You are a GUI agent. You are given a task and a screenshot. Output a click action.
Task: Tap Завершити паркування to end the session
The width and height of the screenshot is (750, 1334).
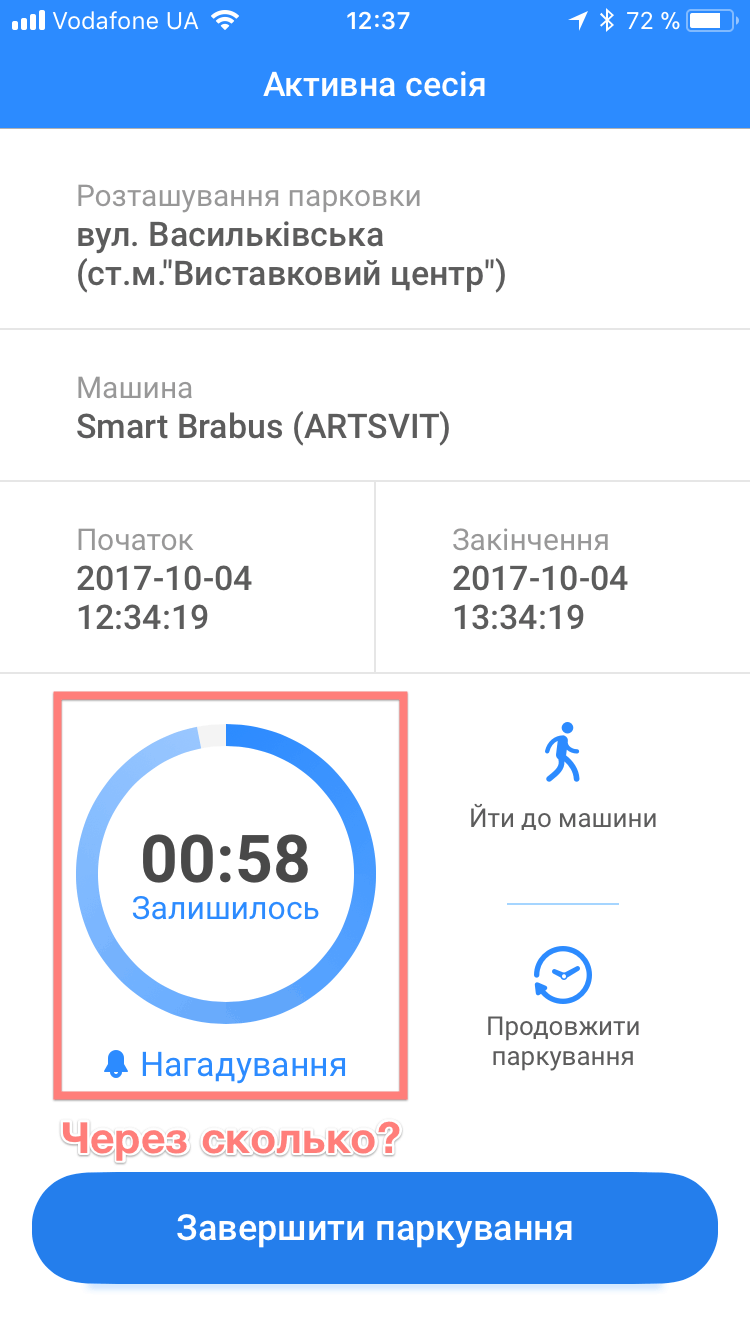click(375, 1228)
